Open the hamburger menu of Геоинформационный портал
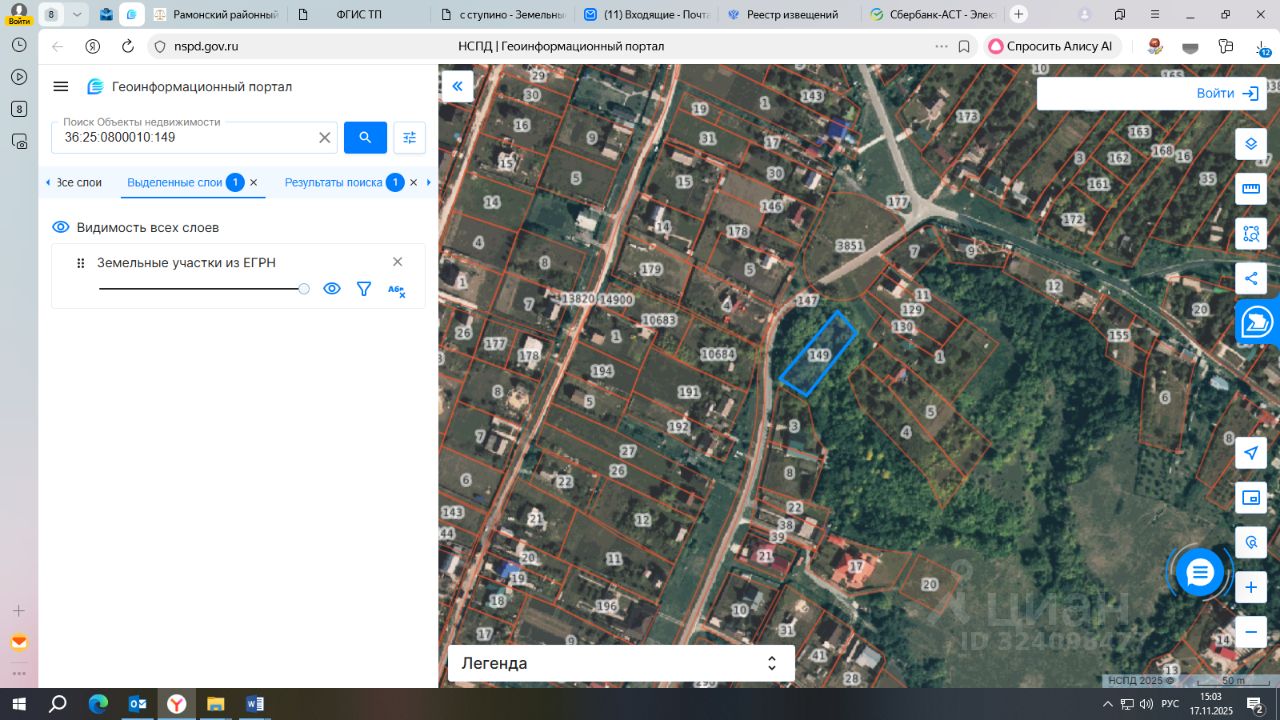Screen dimensions: 1280x720 [x=61, y=87]
